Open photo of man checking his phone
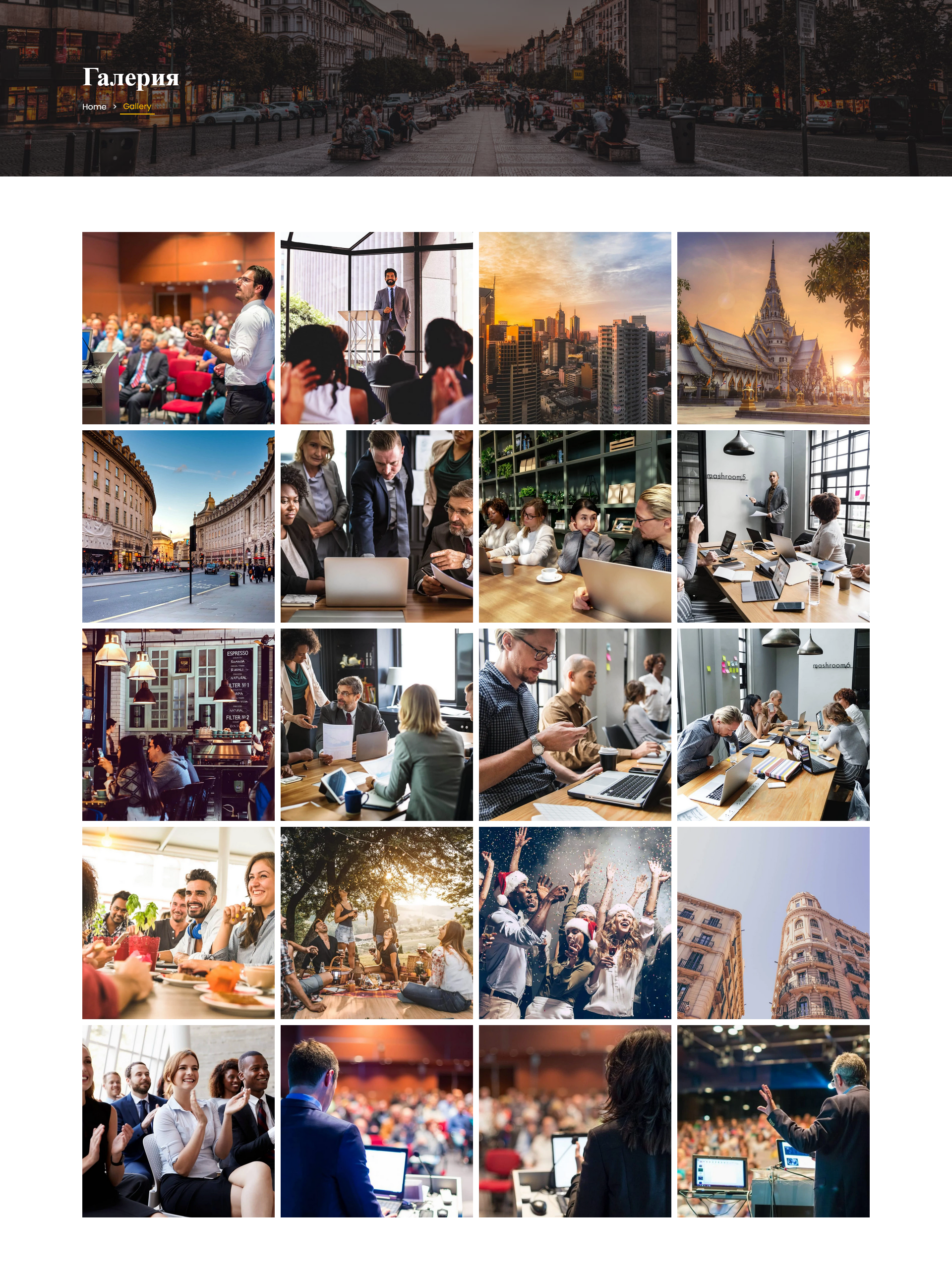Image resolution: width=952 pixels, height=1270 pixels. pos(575,724)
